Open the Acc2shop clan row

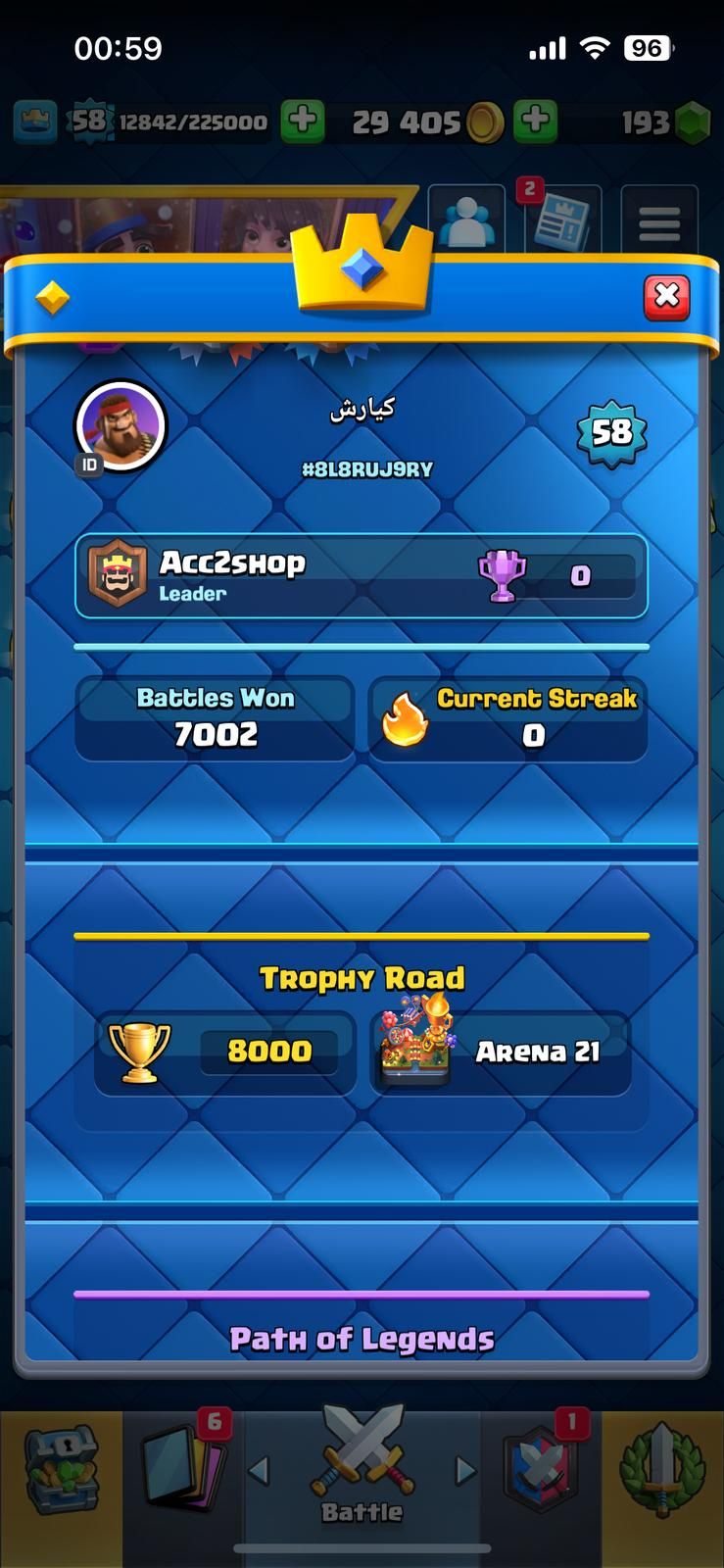[361, 576]
